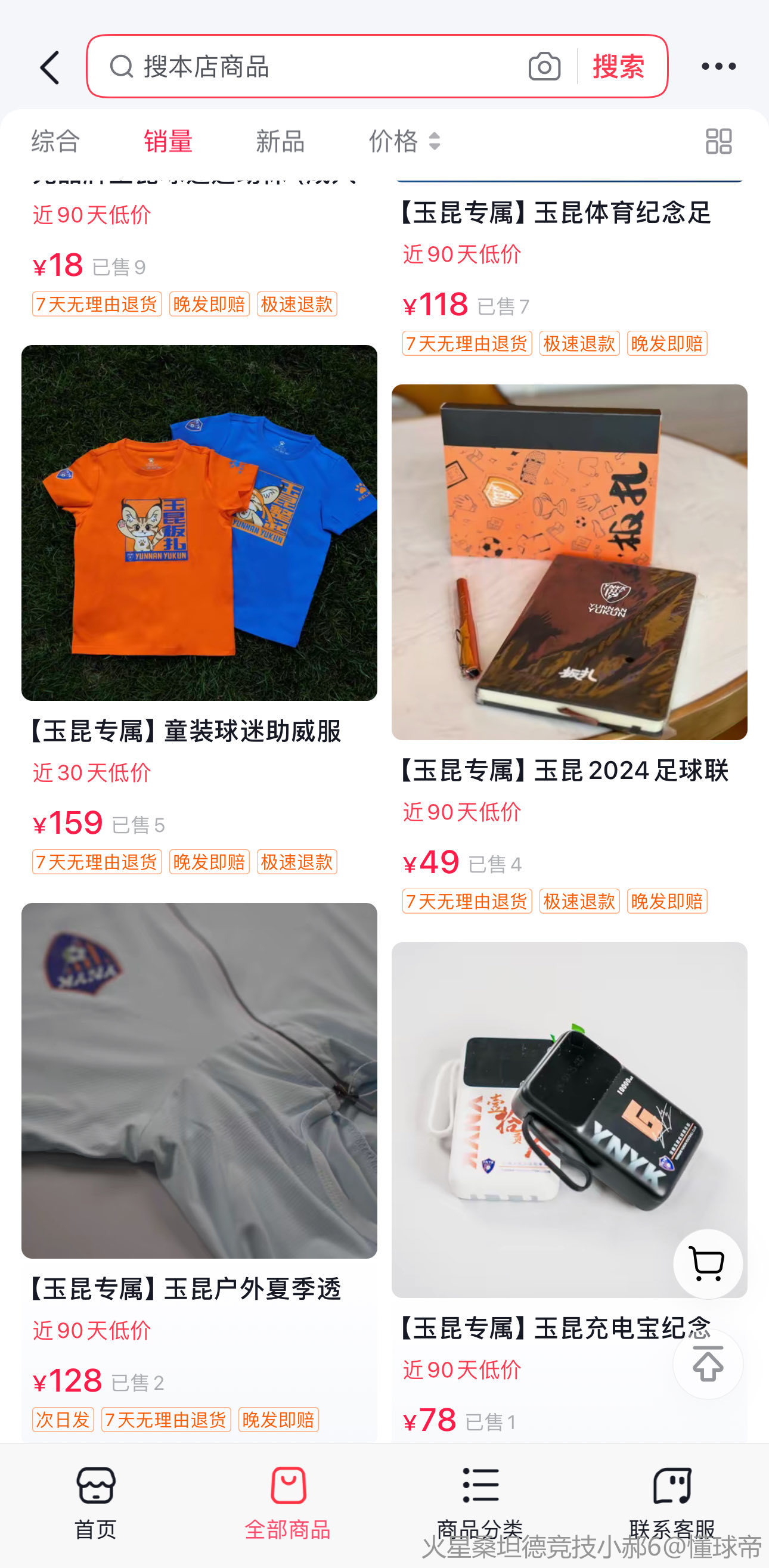Tap the red 搜索 button
Screen dimensions: 769x1568
[619, 66]
